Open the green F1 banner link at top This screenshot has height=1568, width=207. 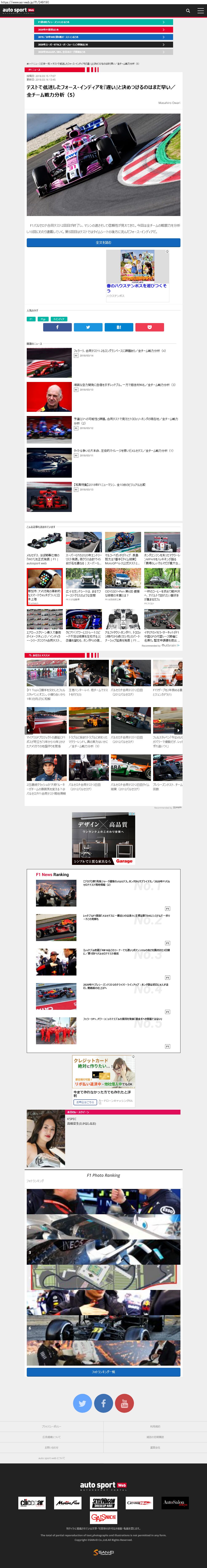point(104,22)
